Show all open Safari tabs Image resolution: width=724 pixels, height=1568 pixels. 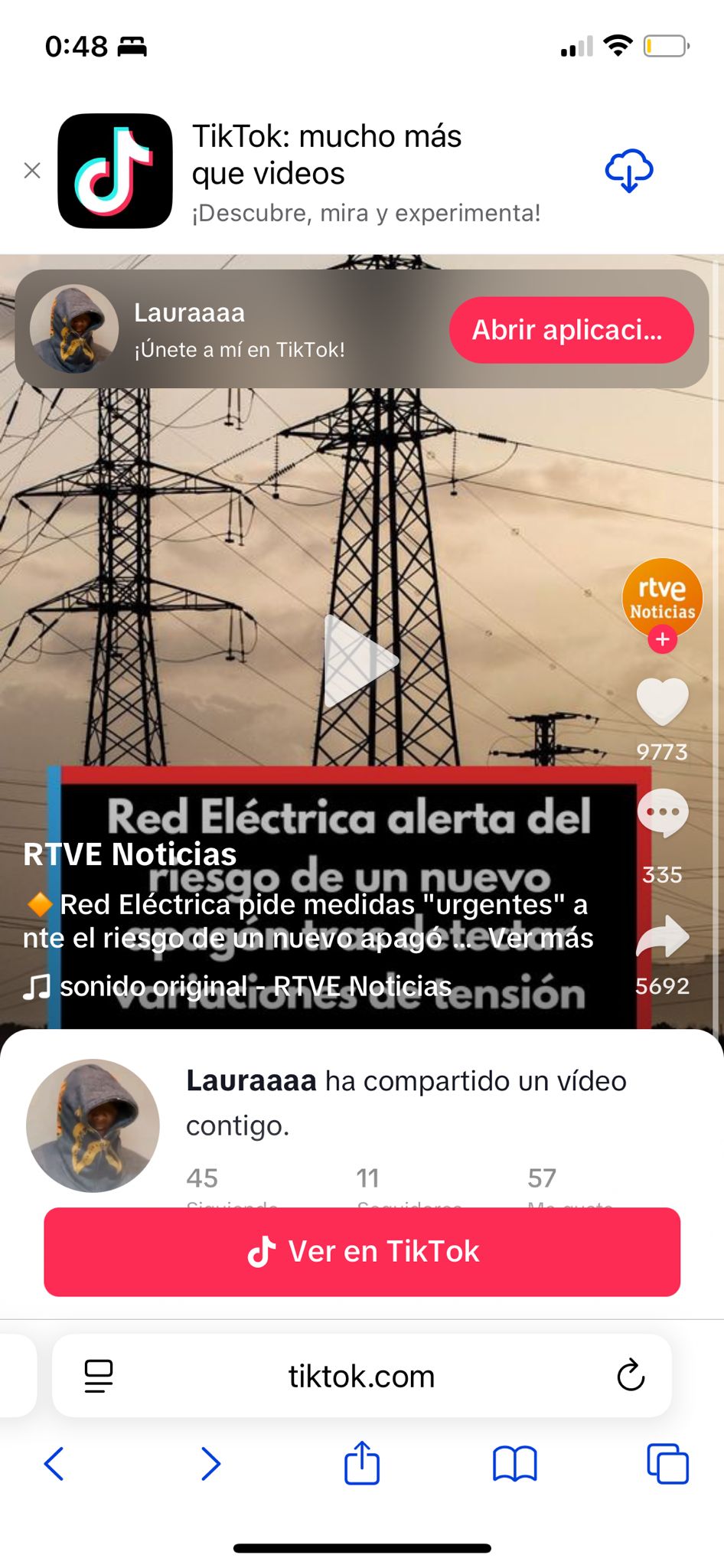pos(667,1464)
